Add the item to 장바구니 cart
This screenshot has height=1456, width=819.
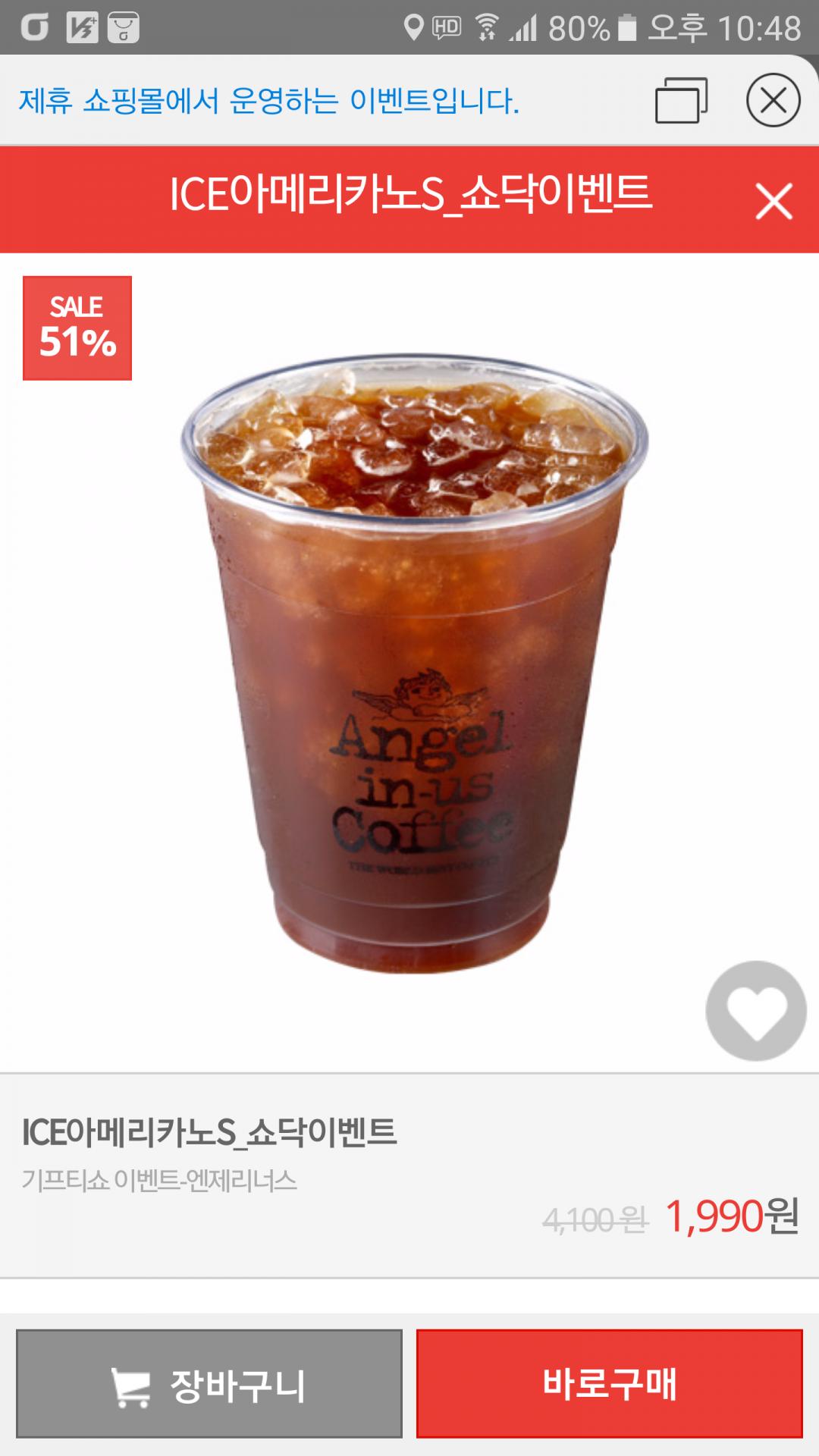click(209, 1384)
